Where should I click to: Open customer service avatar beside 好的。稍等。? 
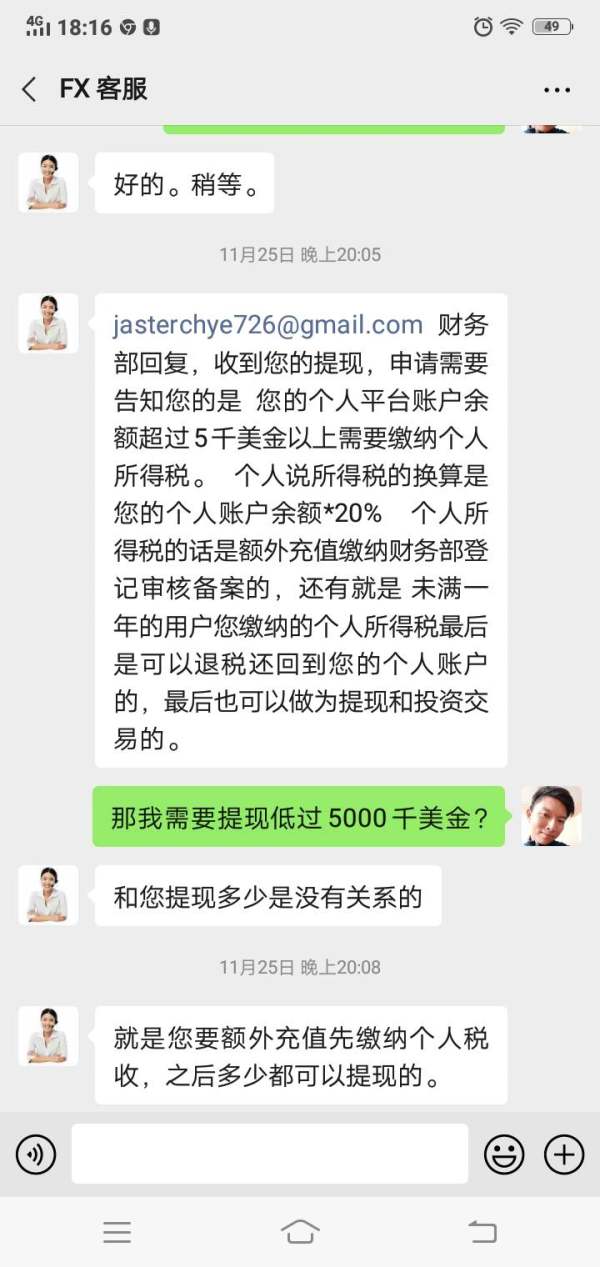[48, 182]
